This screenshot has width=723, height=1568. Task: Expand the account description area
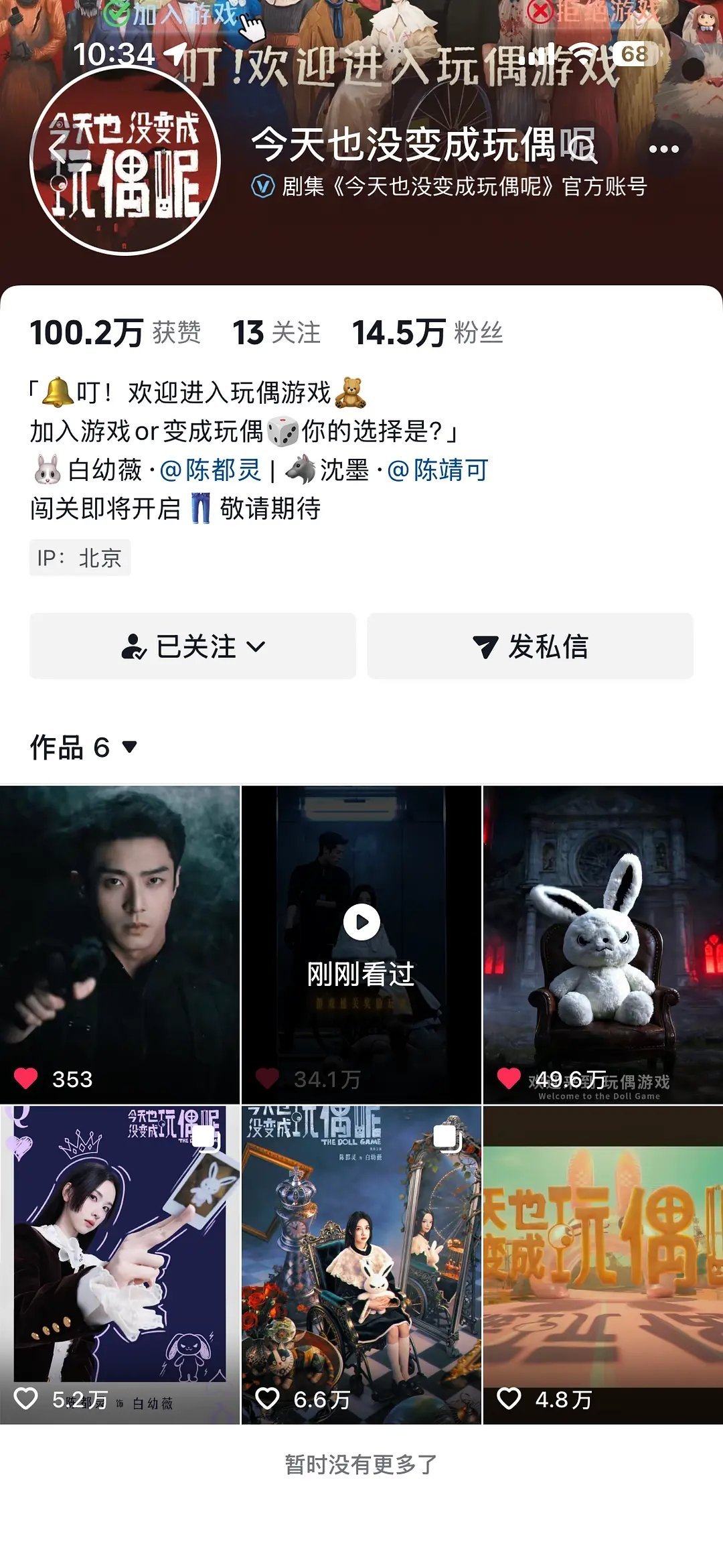[268, 442]
